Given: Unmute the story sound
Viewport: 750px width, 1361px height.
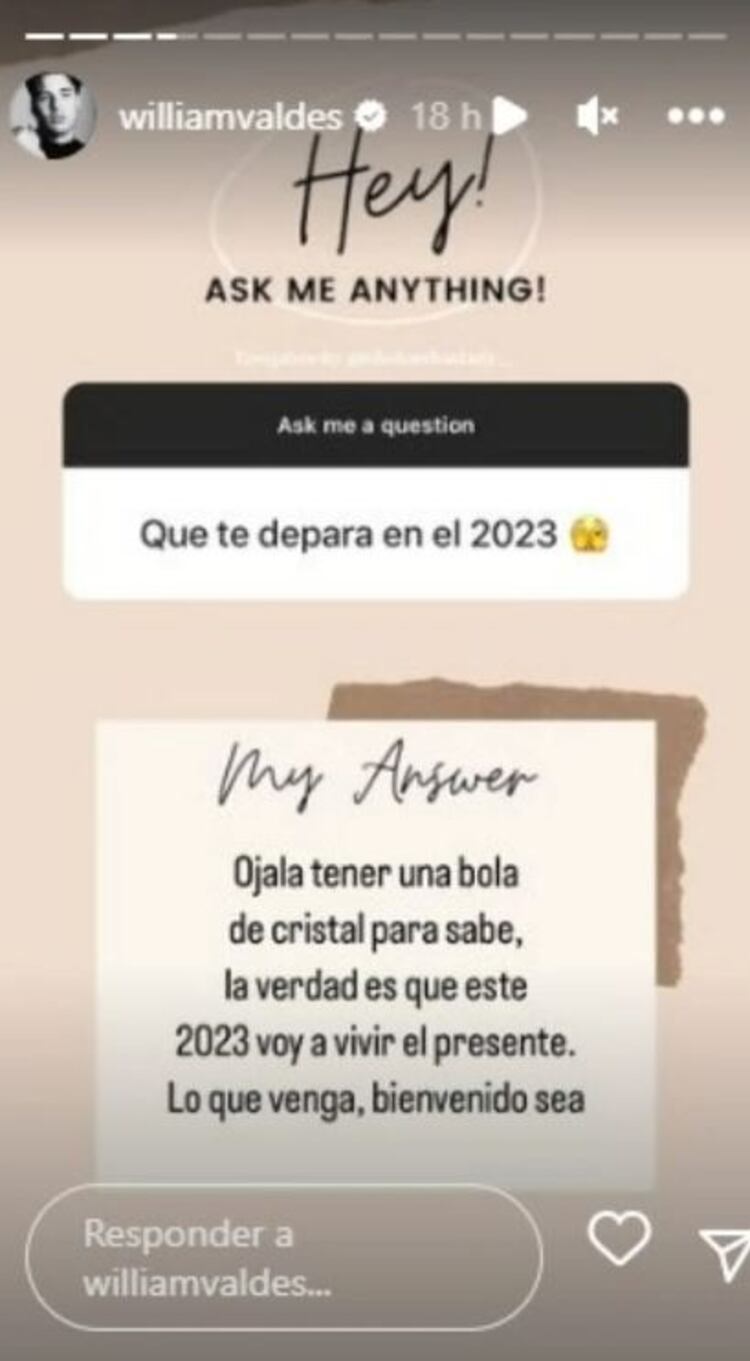Looking at the screenshot, I should [598, 117].
